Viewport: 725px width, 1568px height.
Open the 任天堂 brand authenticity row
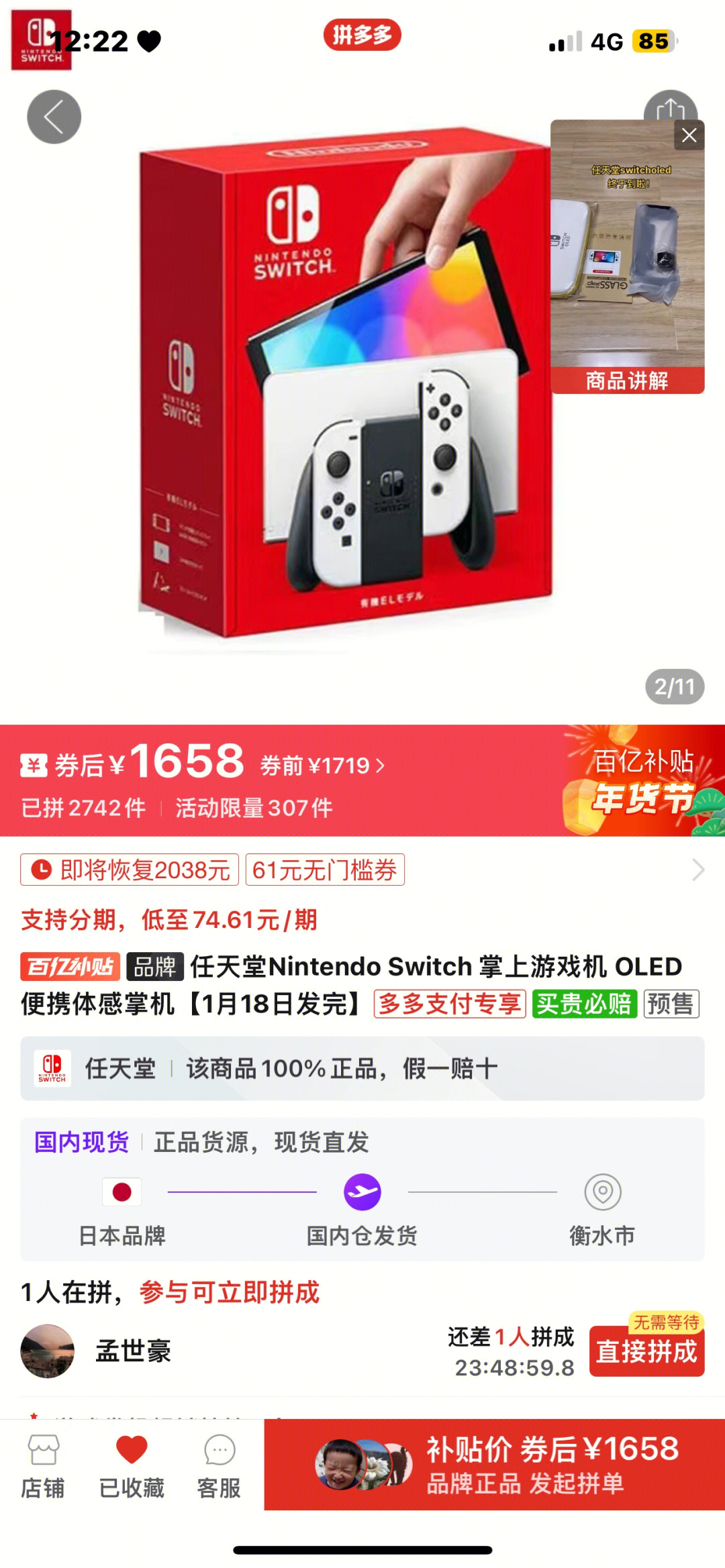[x=362, y=1068]
